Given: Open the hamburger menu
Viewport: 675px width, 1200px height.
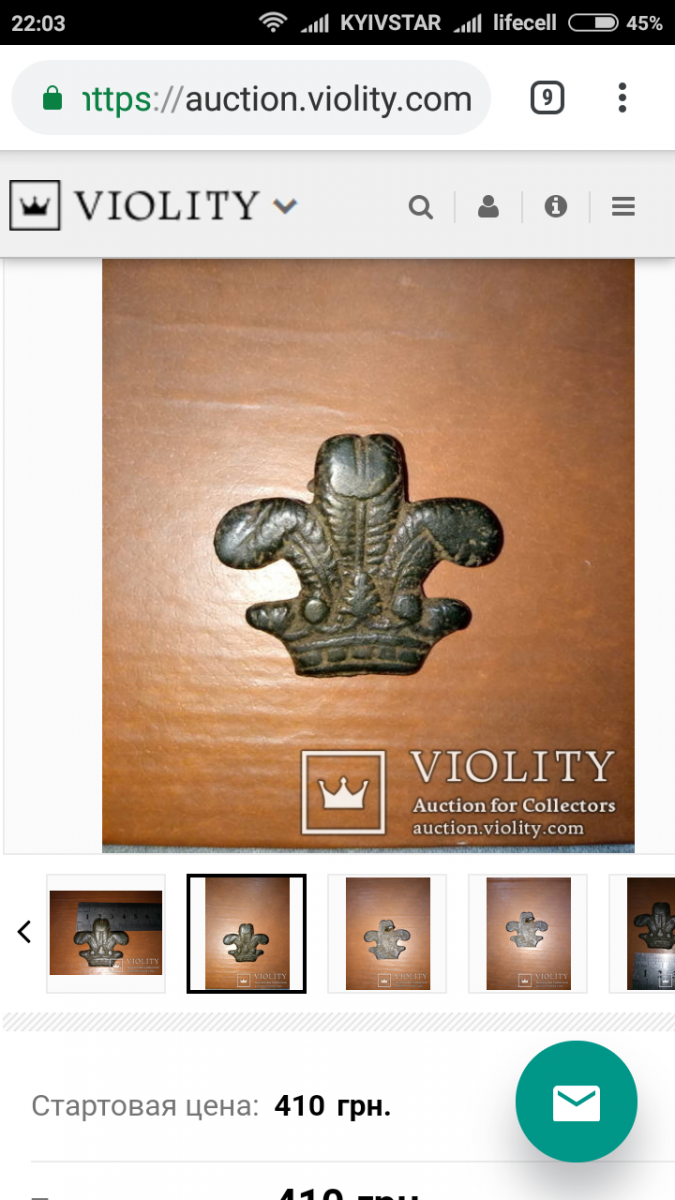Looking at the screenshot, I should [623, 207].
